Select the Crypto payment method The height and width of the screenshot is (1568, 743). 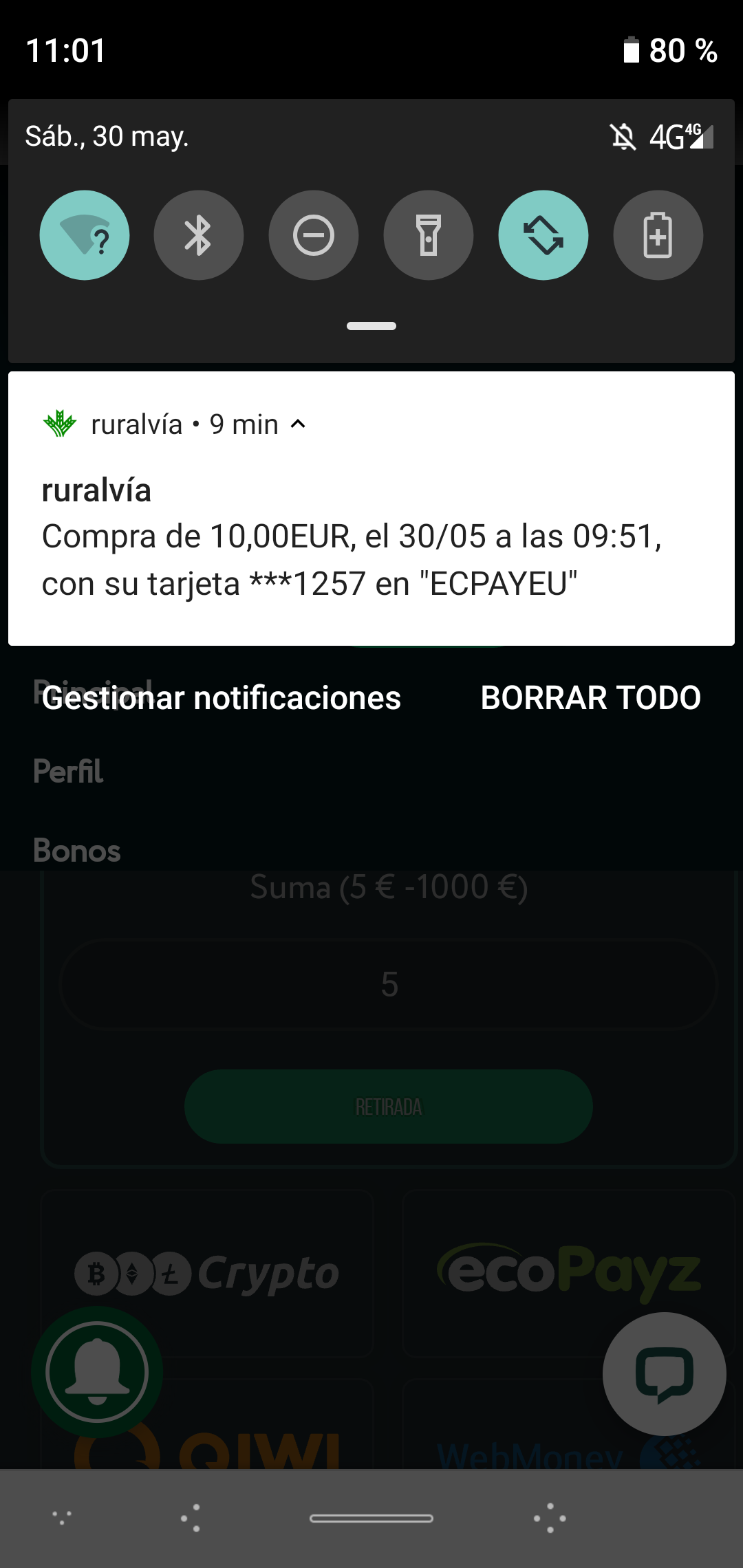206,1272
